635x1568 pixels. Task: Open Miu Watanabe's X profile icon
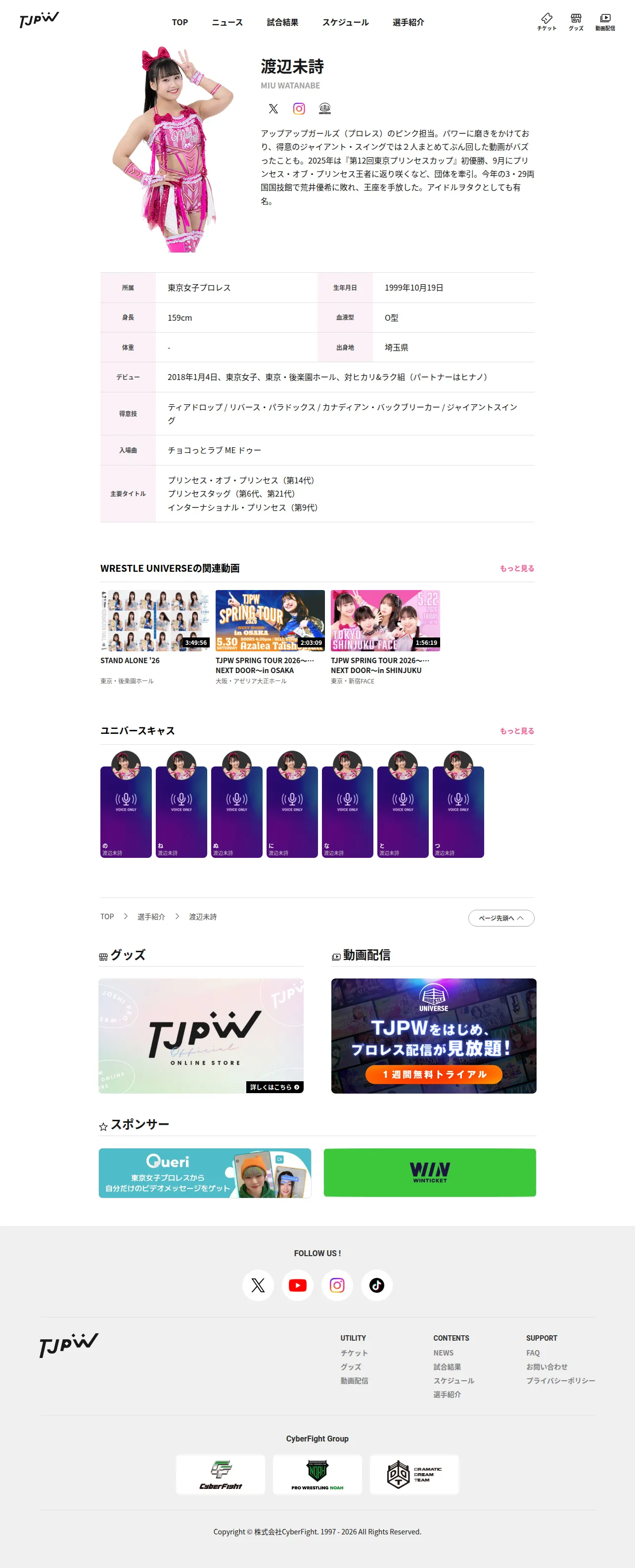(x=273, y=108)
